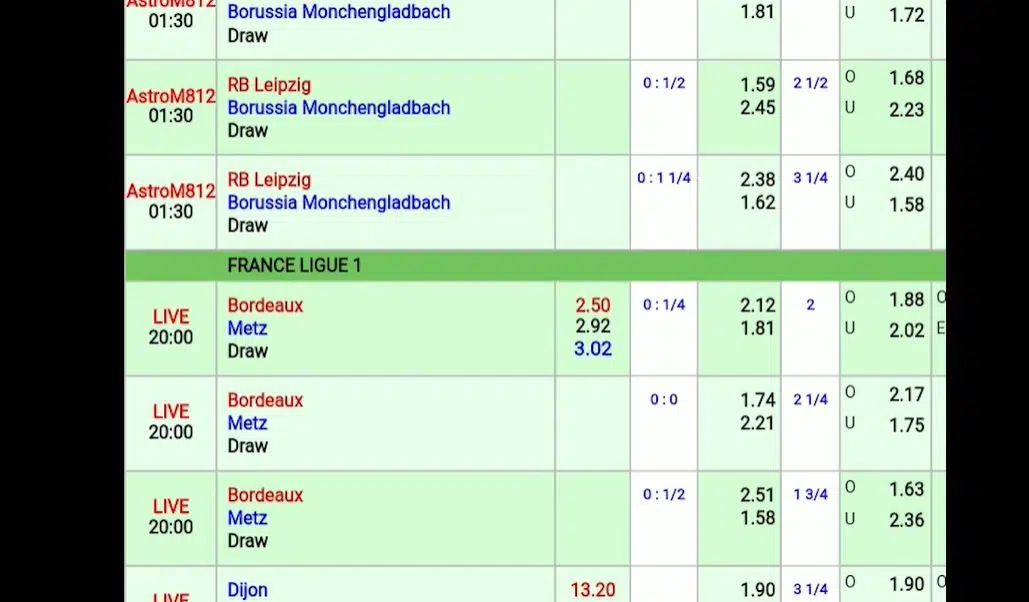Select Bordeaux 0:1/4 handicap odds 2.12
This screenshot has height=602, width=1029.
tap(757, 305)
